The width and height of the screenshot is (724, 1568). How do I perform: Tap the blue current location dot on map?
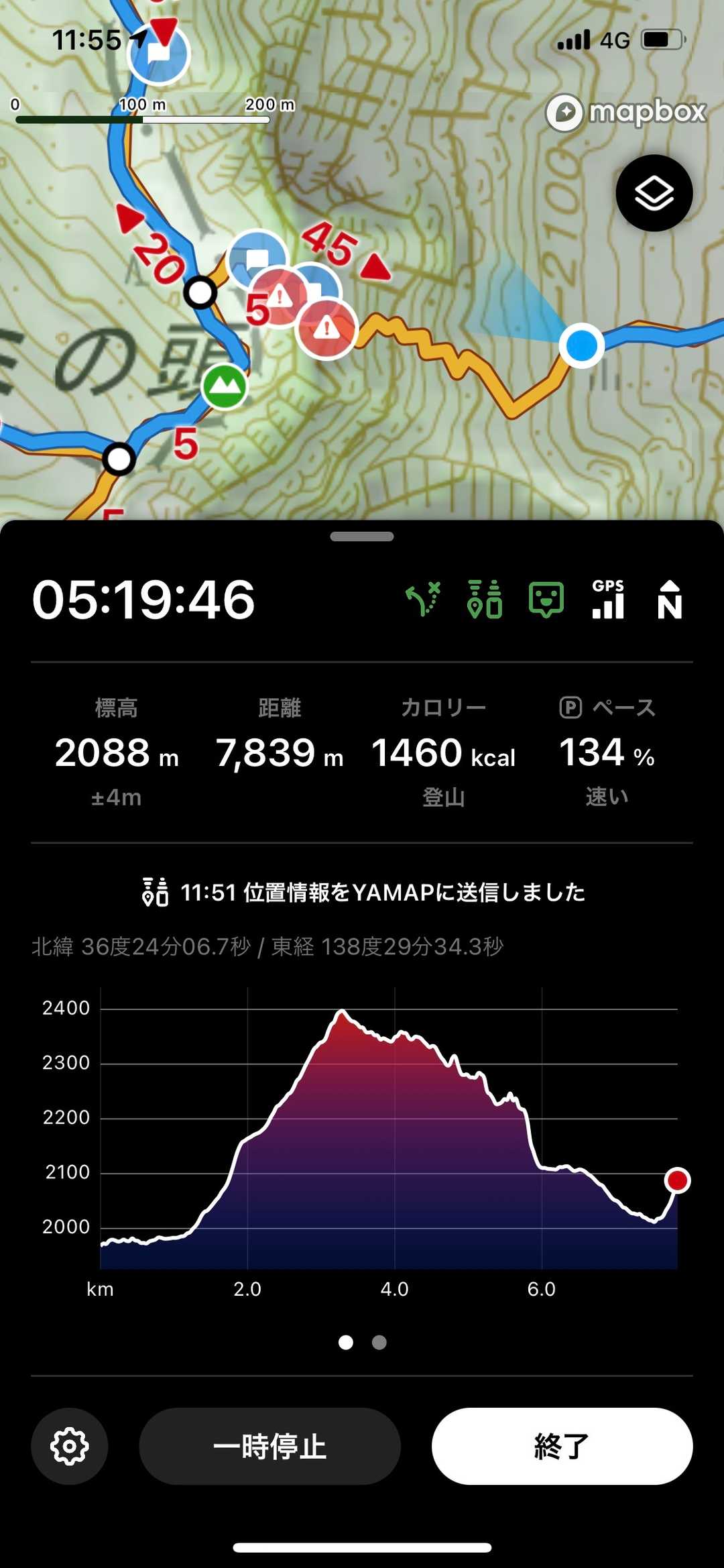(x=581, y=345)
